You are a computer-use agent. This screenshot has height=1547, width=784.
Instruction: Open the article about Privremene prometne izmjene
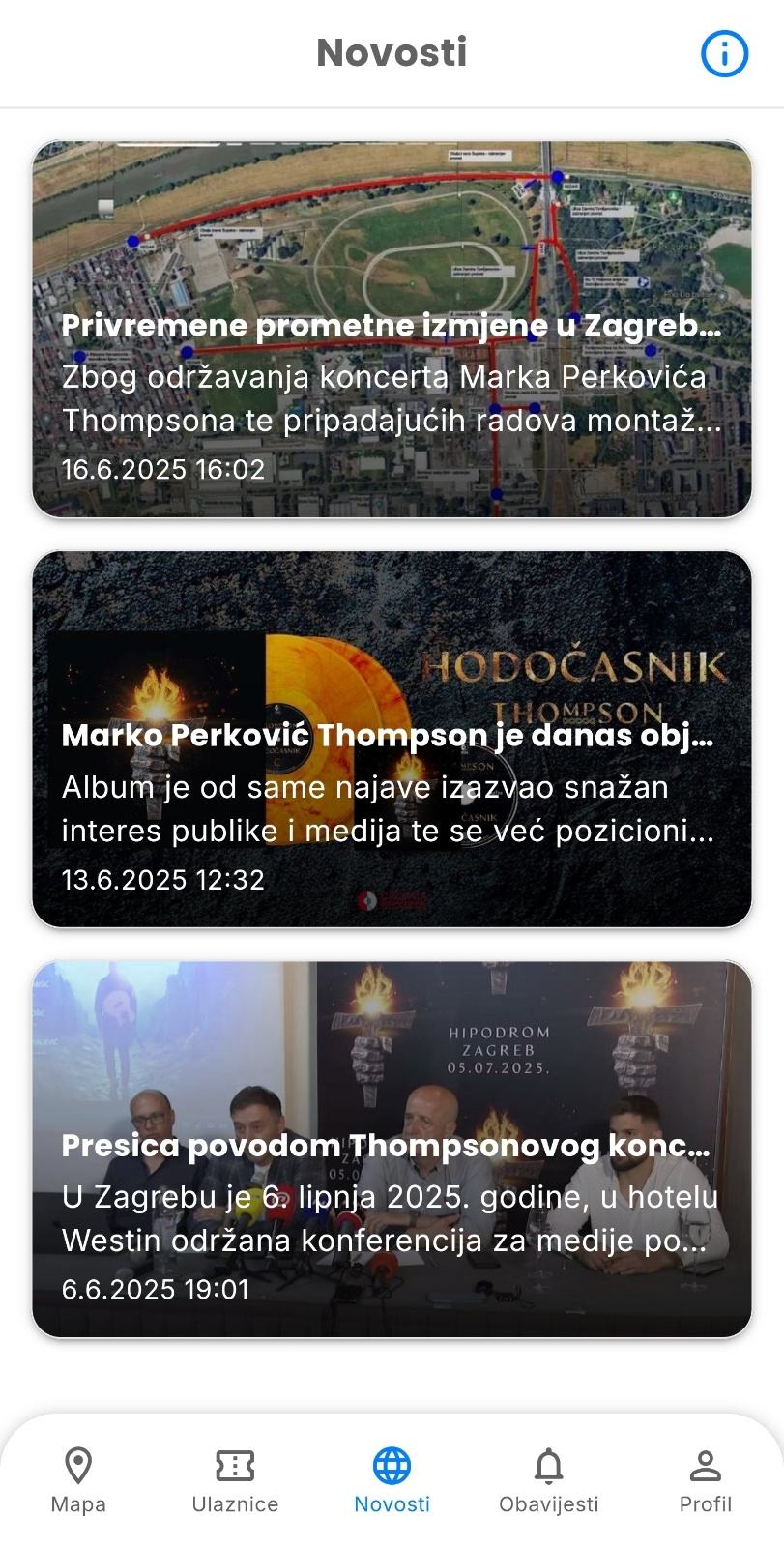point(392,329)
